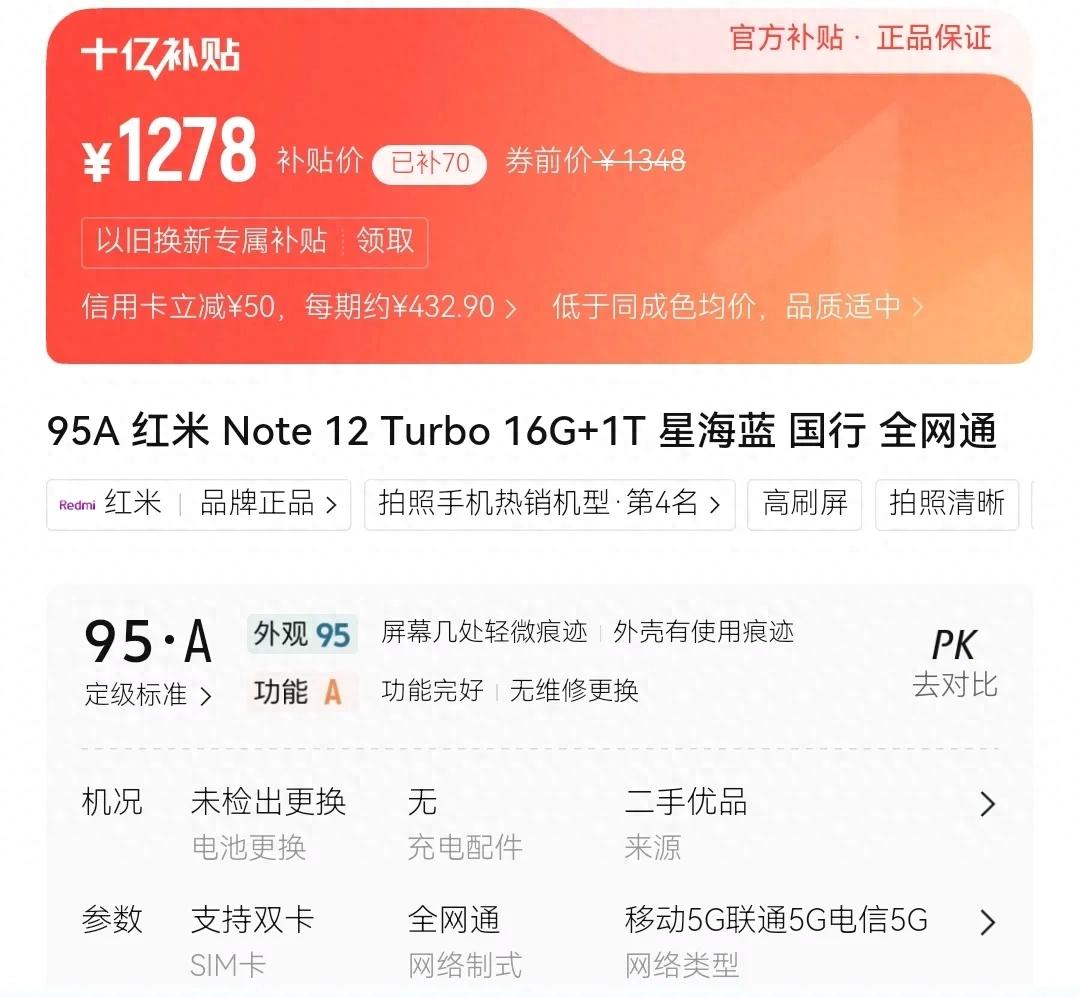Open 定级标准 grading standards
Viewport: 1080px width, 997px height.
click(x=148, y=695)
